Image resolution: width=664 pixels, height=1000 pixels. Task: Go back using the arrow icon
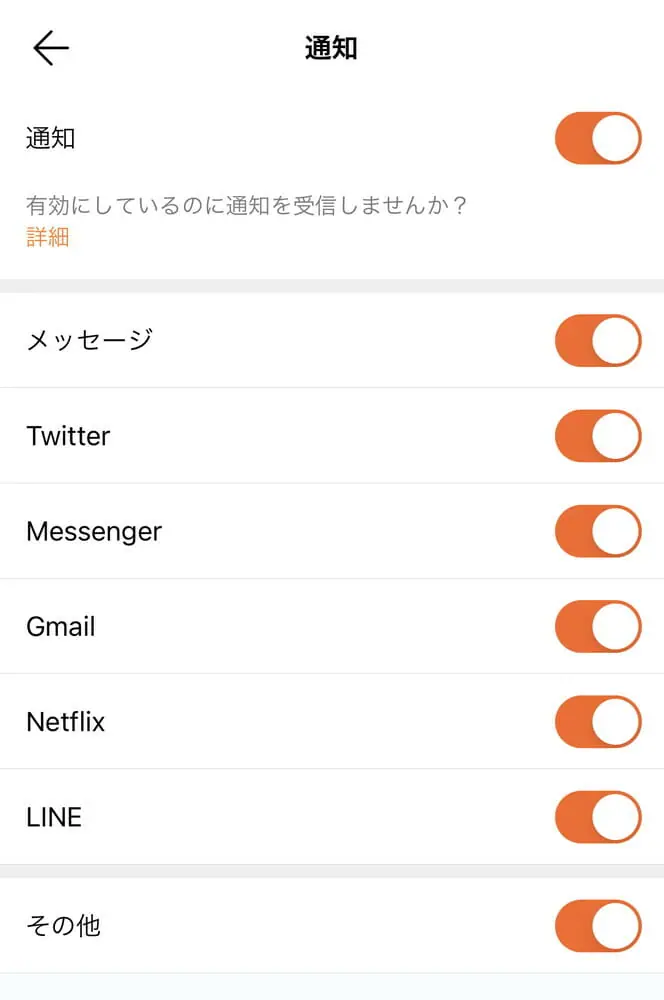pyautogui.click(x=50, y=48)
